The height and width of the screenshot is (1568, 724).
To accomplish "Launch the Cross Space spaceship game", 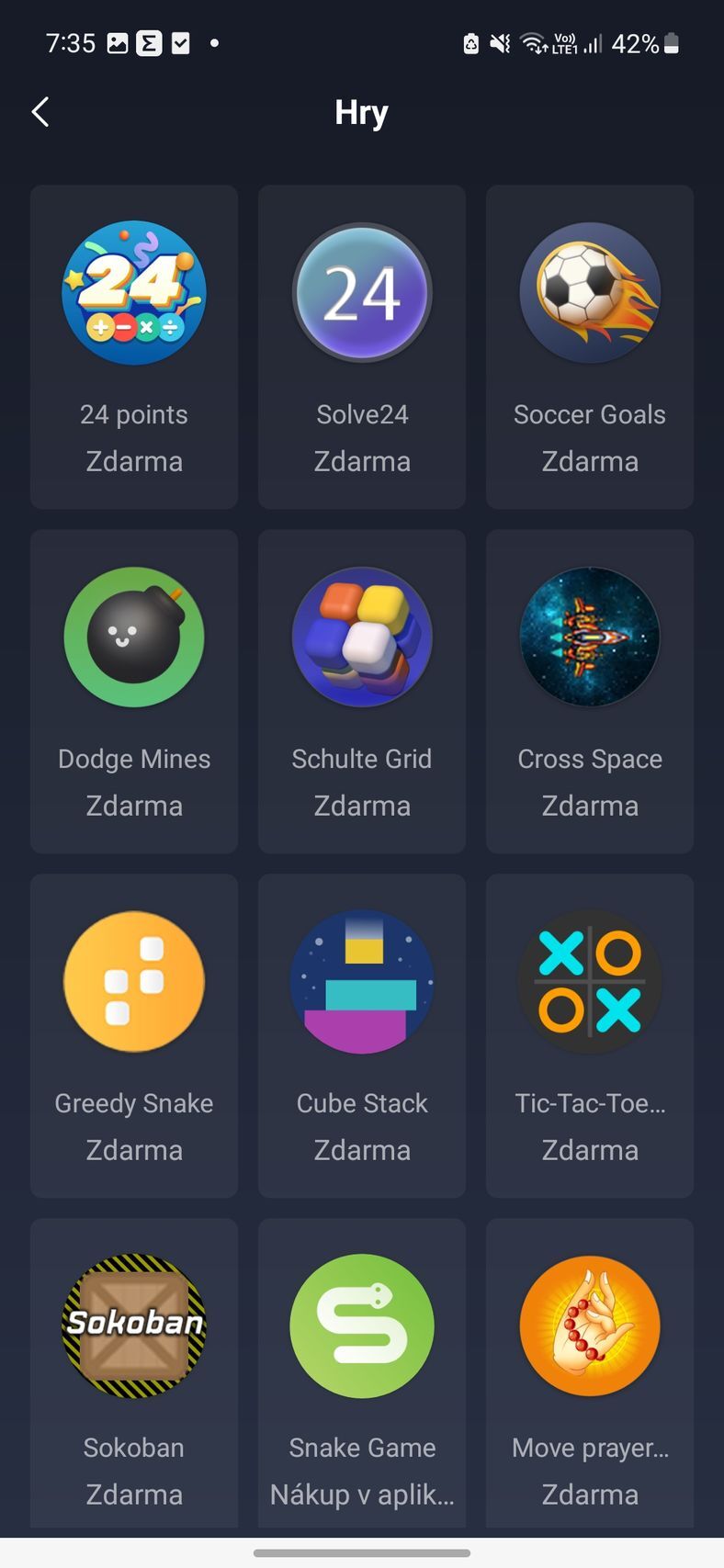I will coord(590,637).
